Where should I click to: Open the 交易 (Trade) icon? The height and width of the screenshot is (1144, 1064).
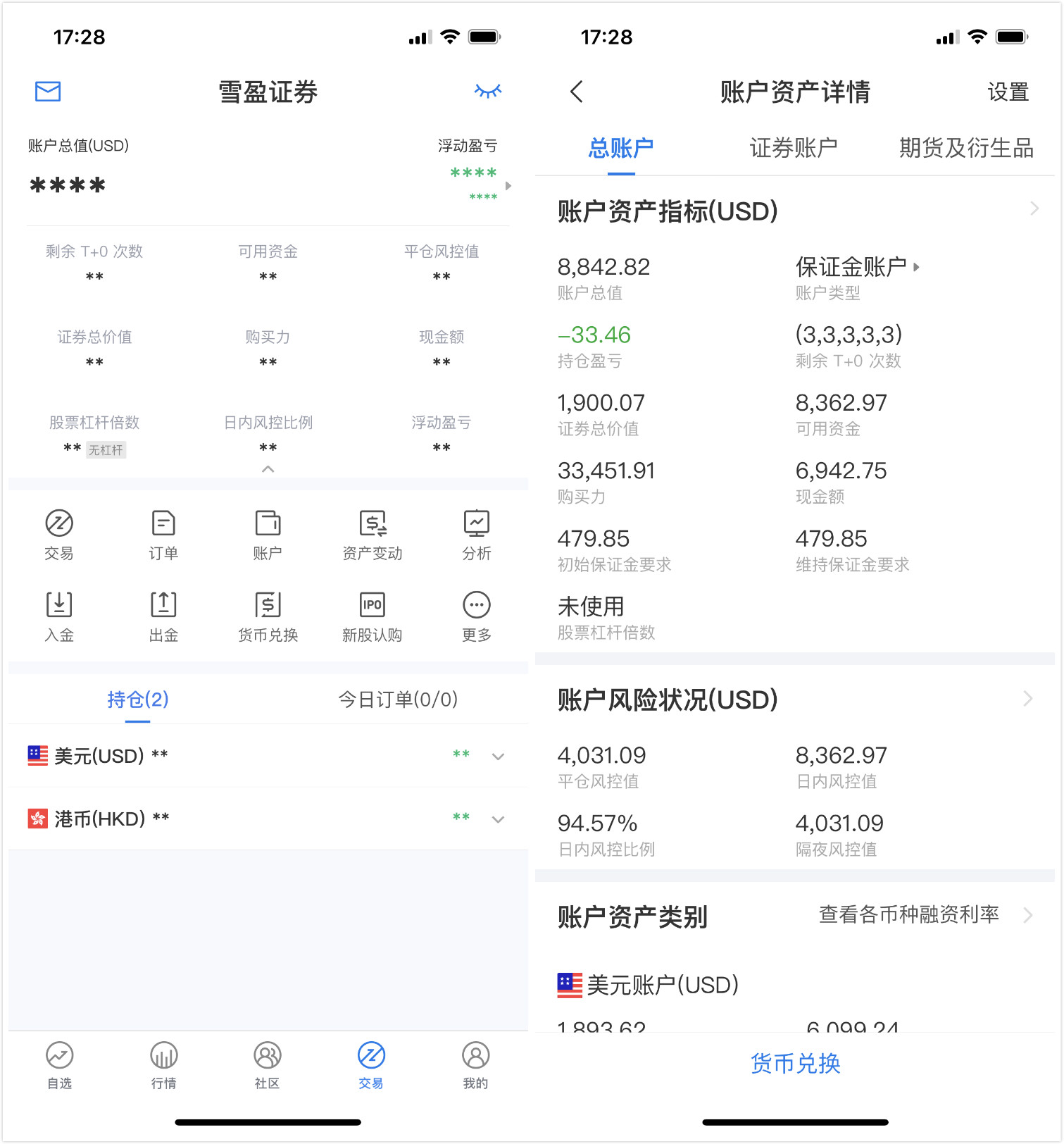(59, 535)
